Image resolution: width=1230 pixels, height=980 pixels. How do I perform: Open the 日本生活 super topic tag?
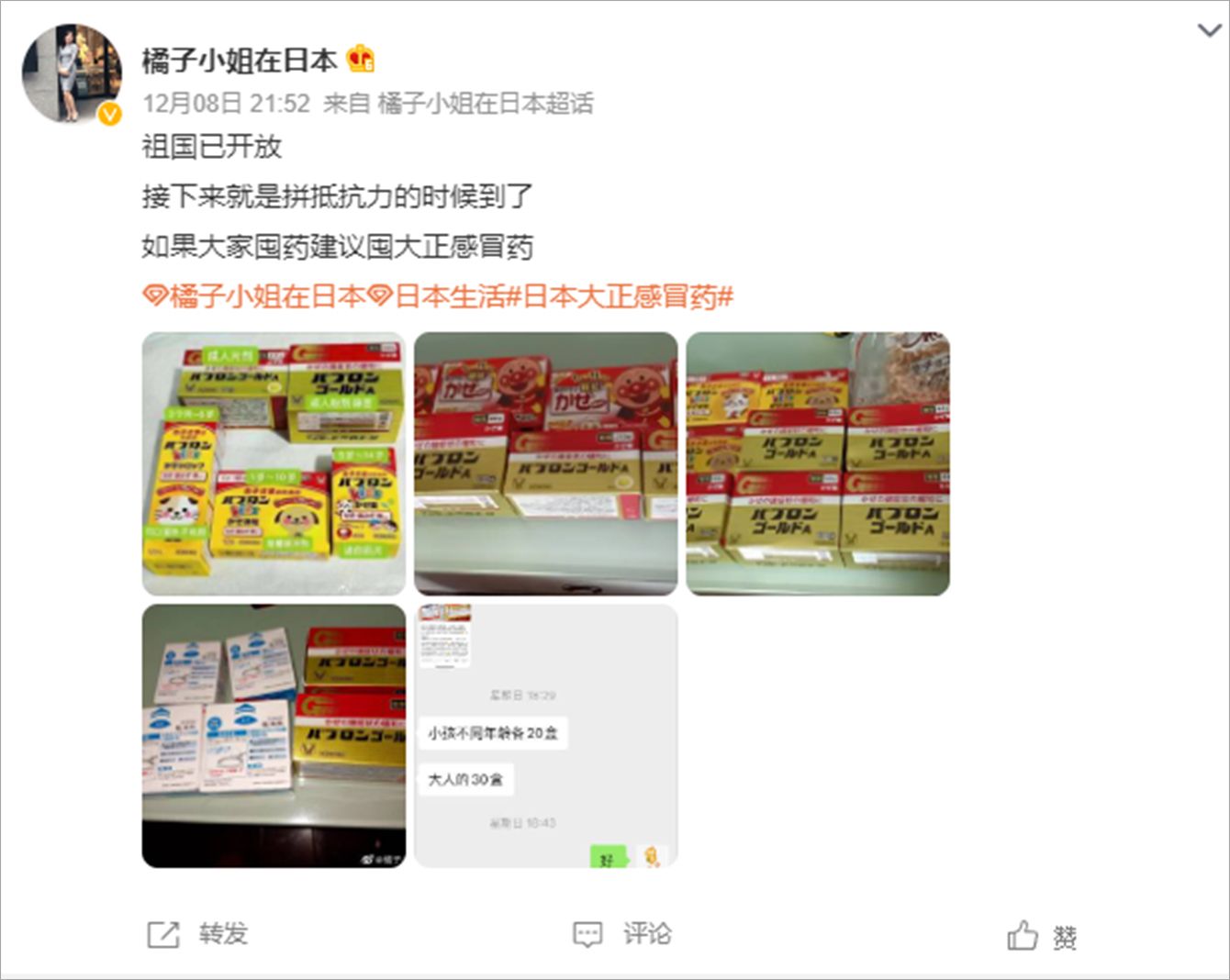coord(450,296)
